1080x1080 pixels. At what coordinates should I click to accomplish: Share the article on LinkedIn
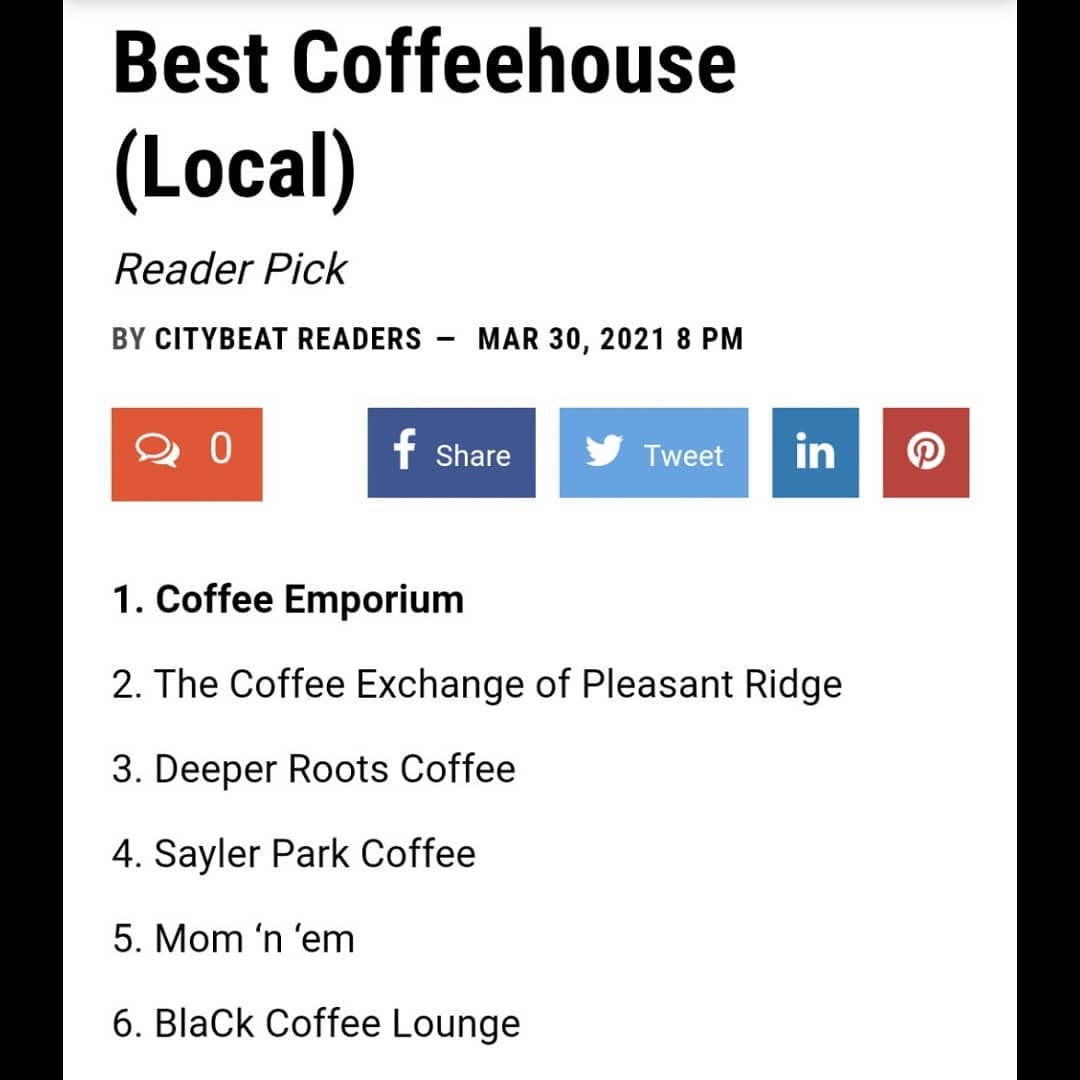tap(815, 453)
